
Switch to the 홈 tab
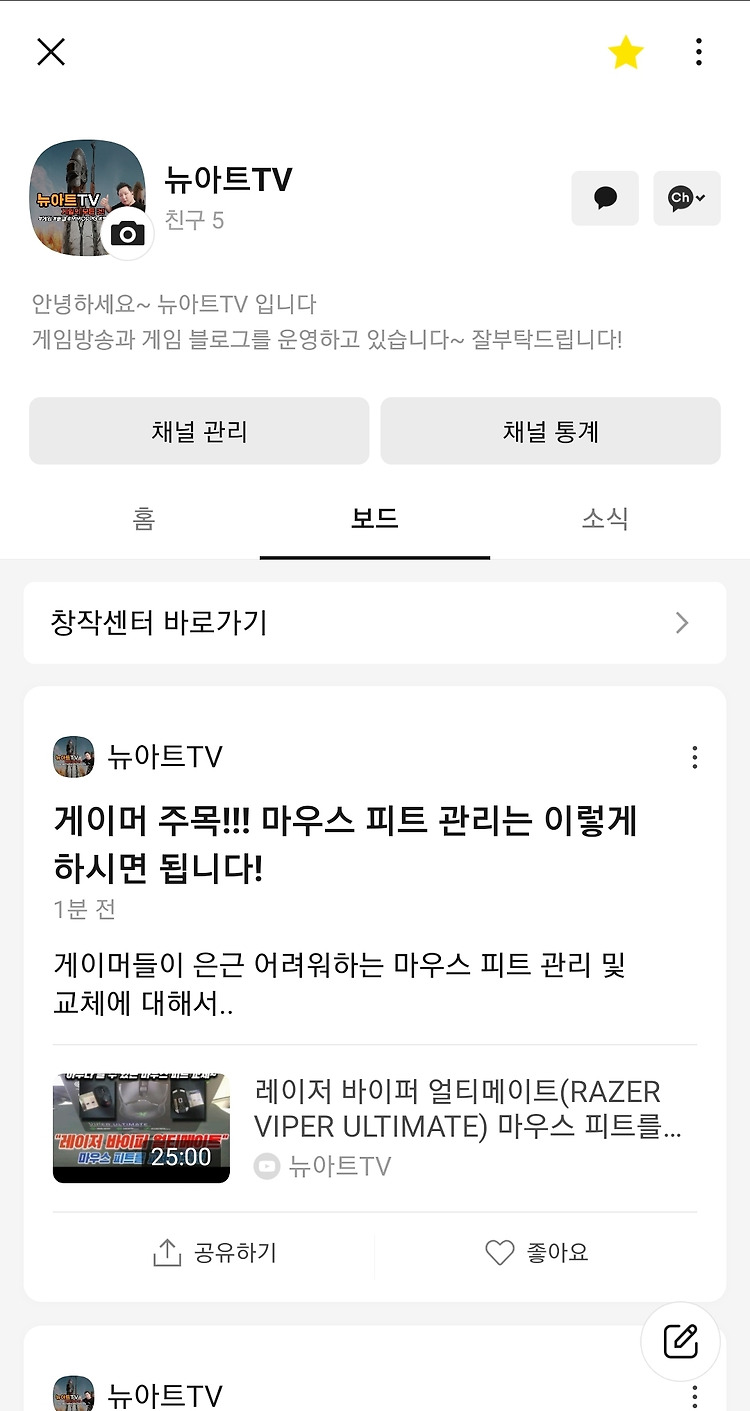click(x=144, y=519)
